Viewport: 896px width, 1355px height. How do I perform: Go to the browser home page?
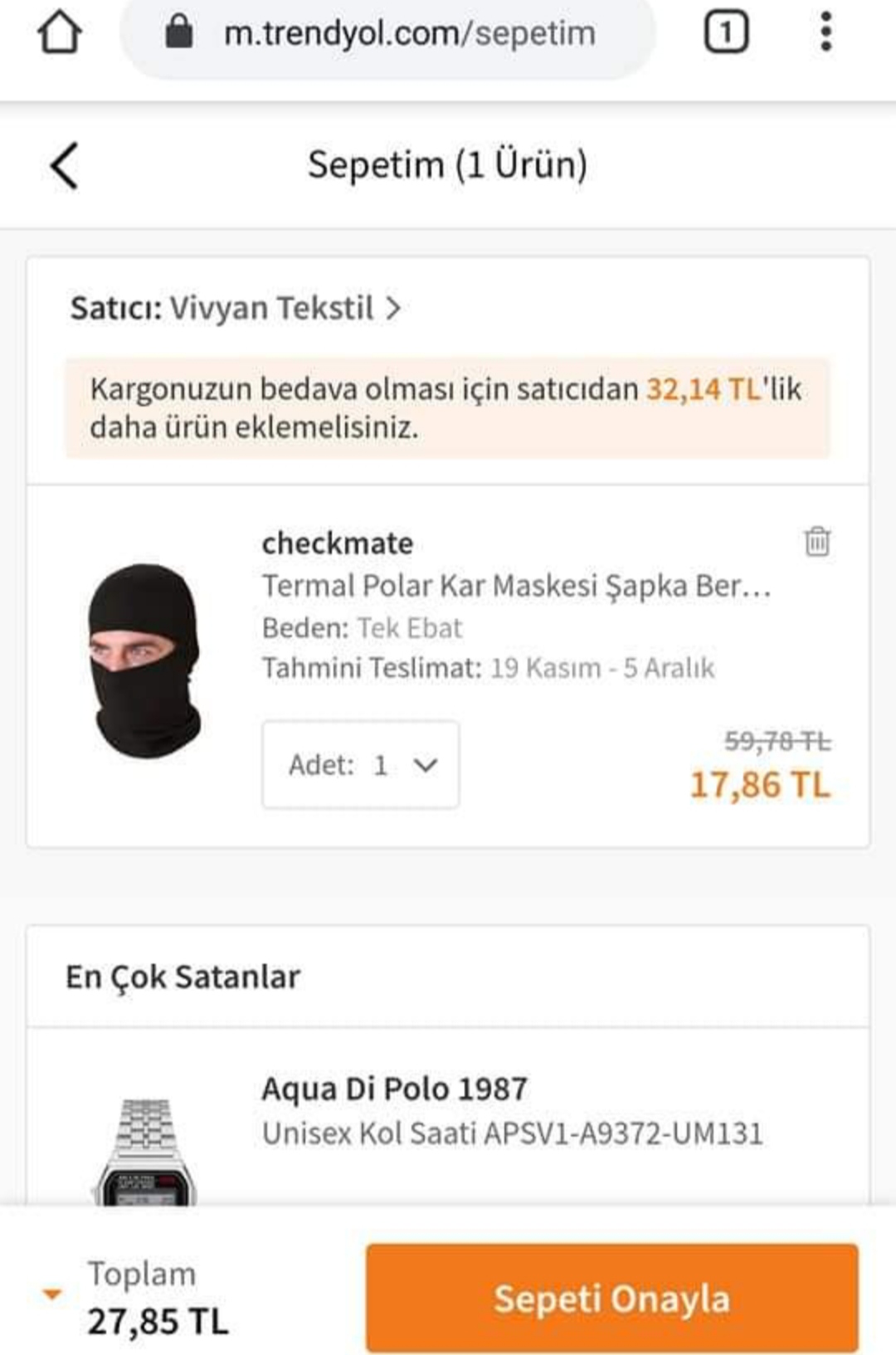click(60, 33)
